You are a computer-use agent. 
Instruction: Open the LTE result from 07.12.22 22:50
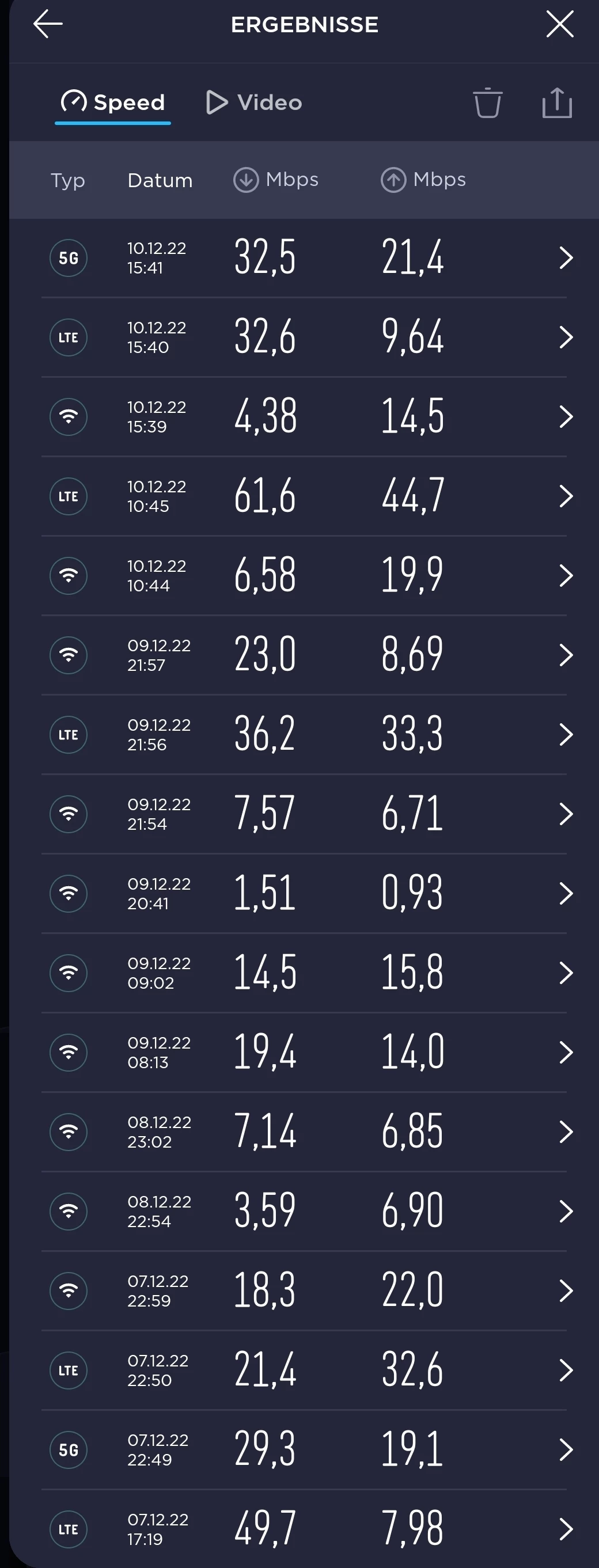[x=304, y=1370]
